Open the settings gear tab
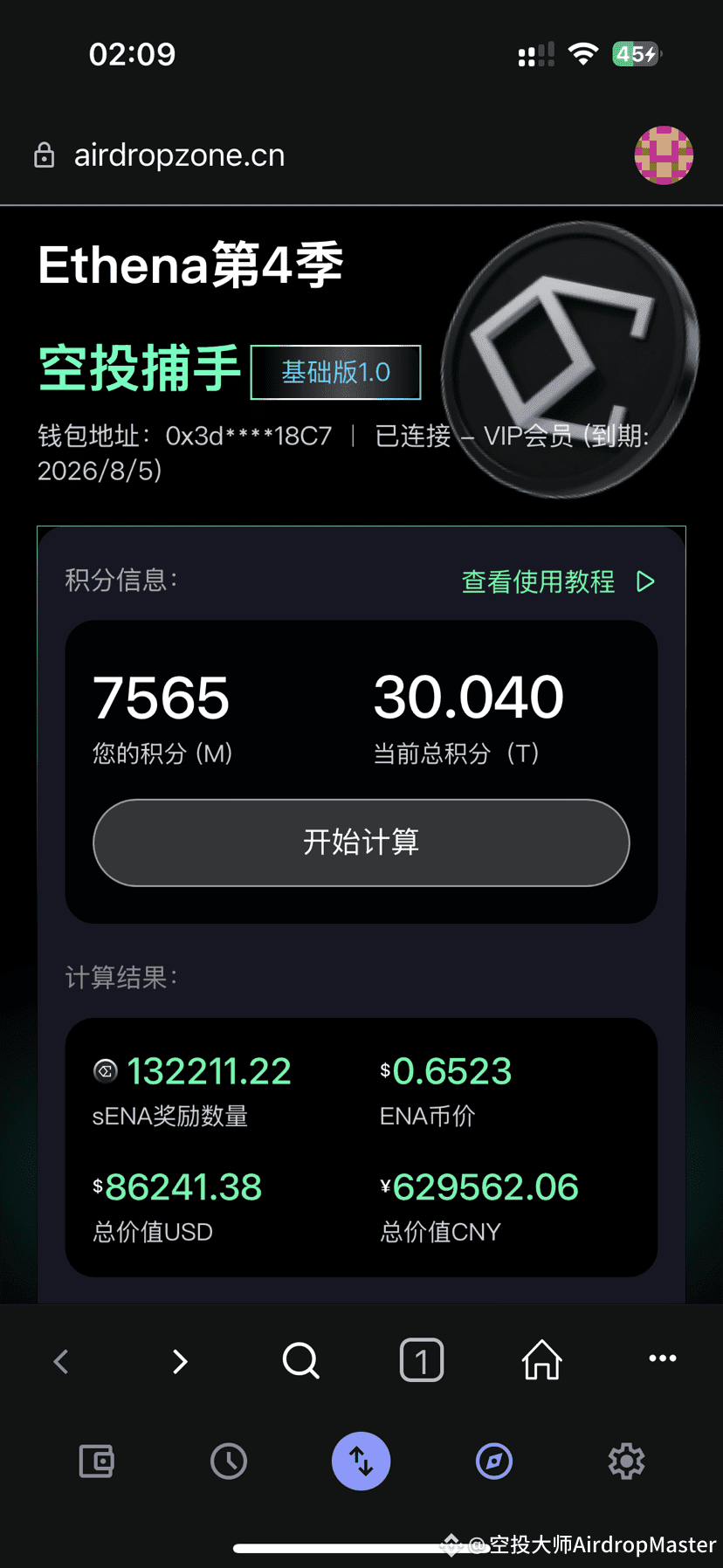The width and height of the screenshot is (723, 1568). tap(626, 1461)
